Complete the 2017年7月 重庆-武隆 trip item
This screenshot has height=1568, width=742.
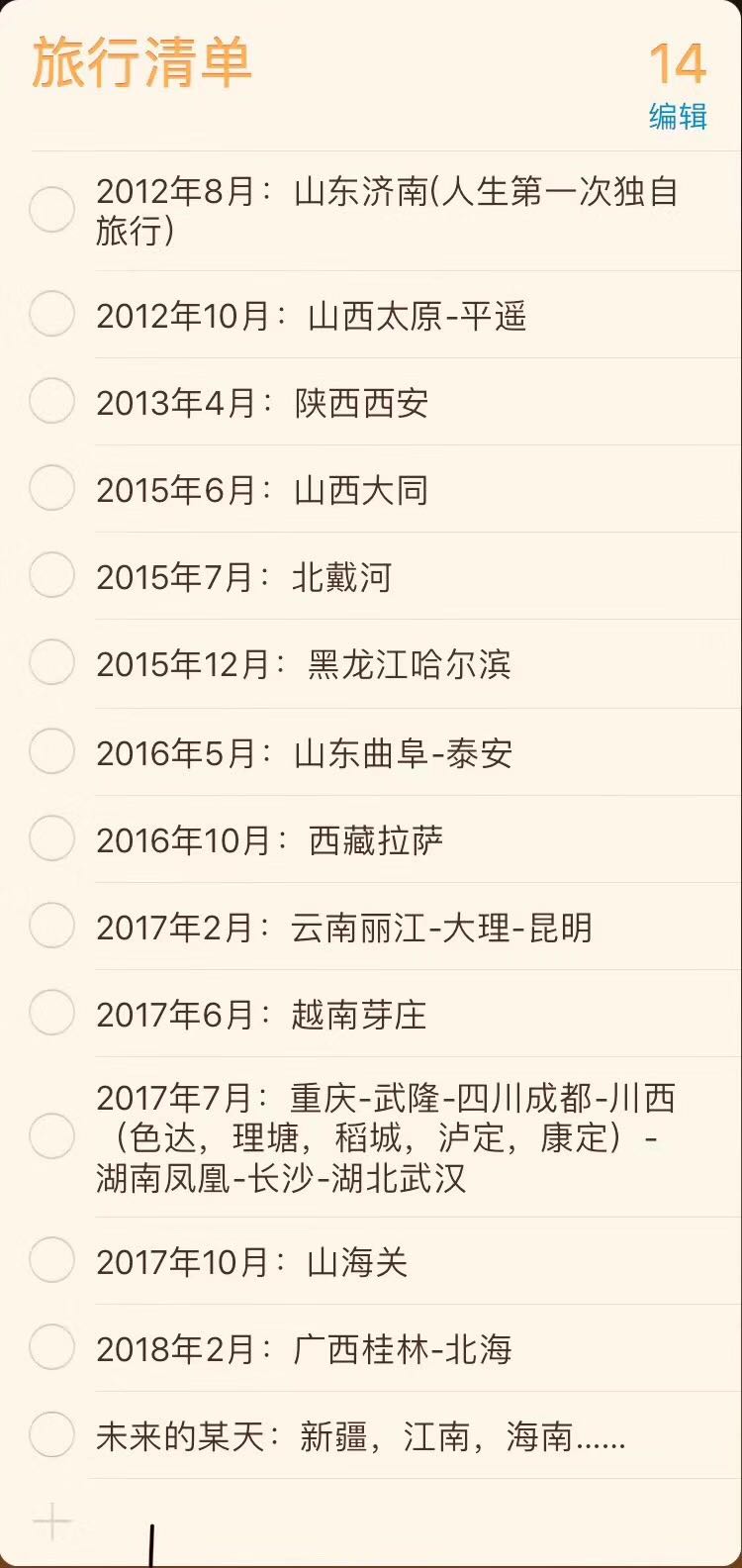pos(52,1135)
